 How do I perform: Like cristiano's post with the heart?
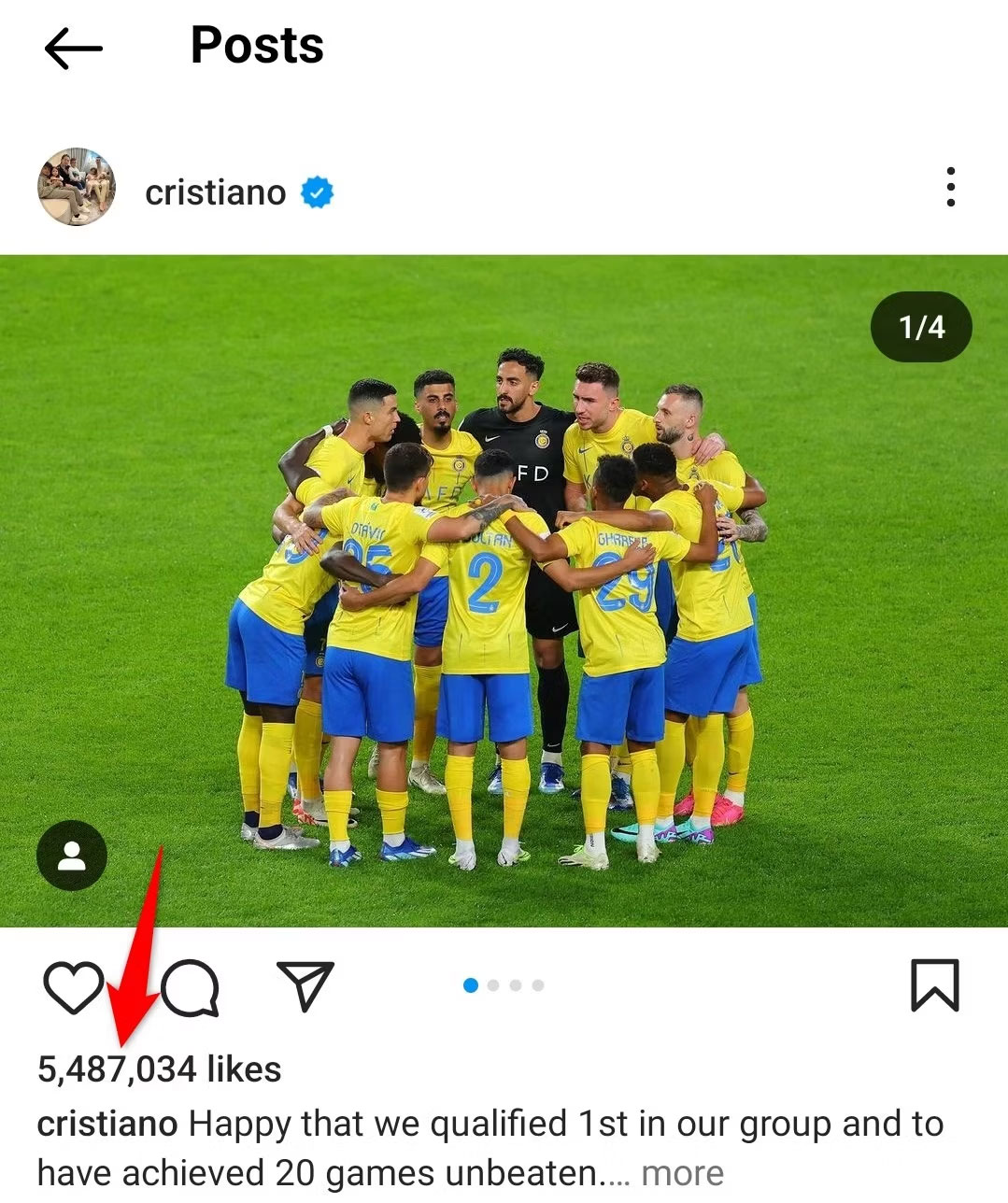(73, 987)
